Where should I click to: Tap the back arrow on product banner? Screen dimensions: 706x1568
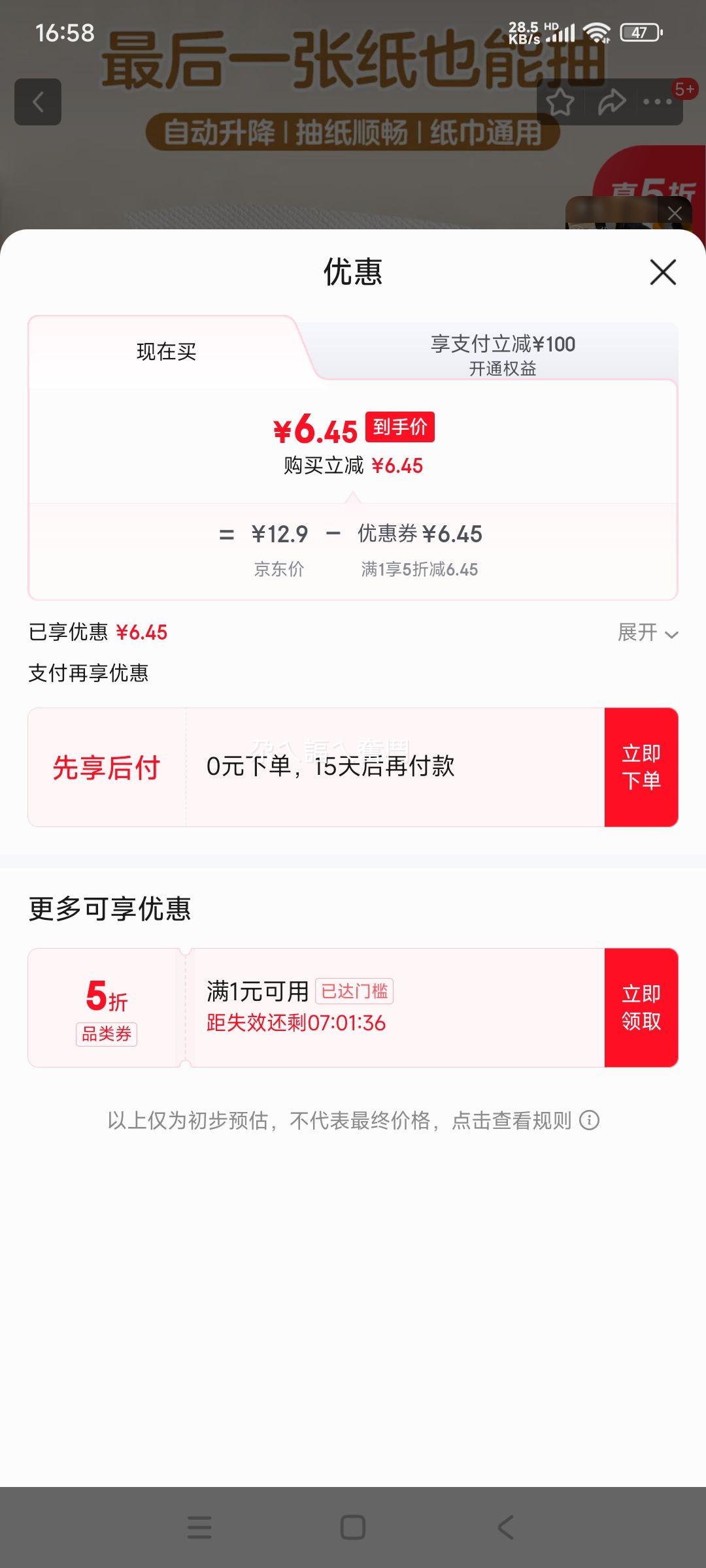coord(37,101)
